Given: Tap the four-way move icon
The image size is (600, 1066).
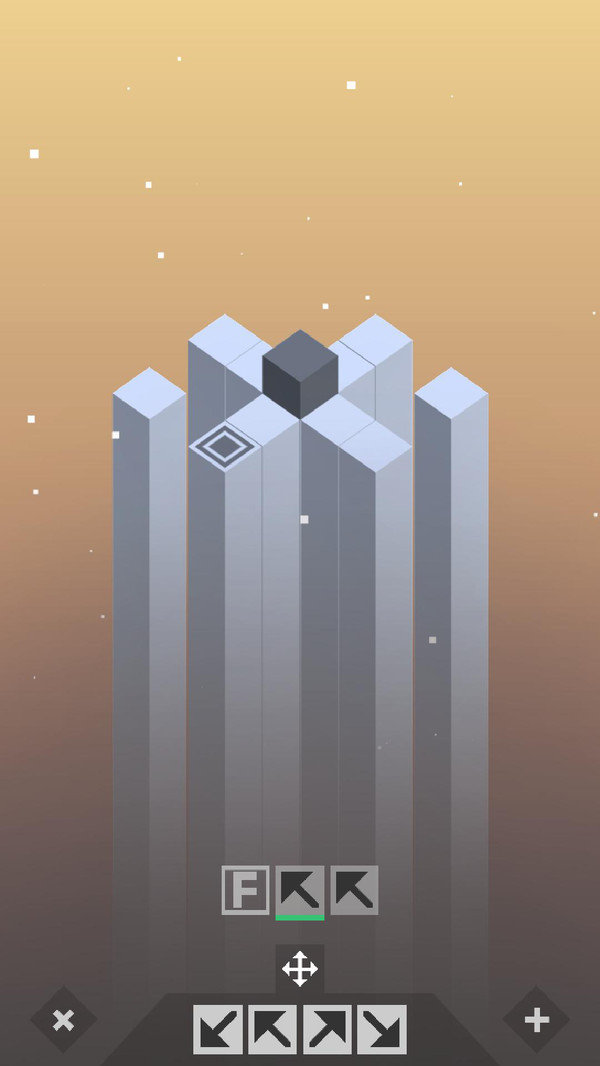Looking at the screenshot, I should click(x=300, y=969).
